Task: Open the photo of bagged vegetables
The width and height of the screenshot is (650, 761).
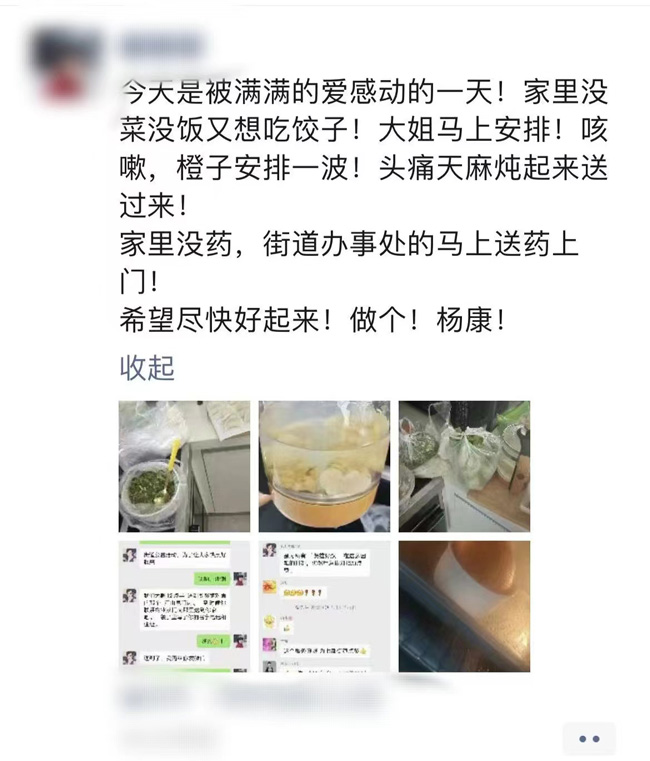Action: (x=464, y=465)
